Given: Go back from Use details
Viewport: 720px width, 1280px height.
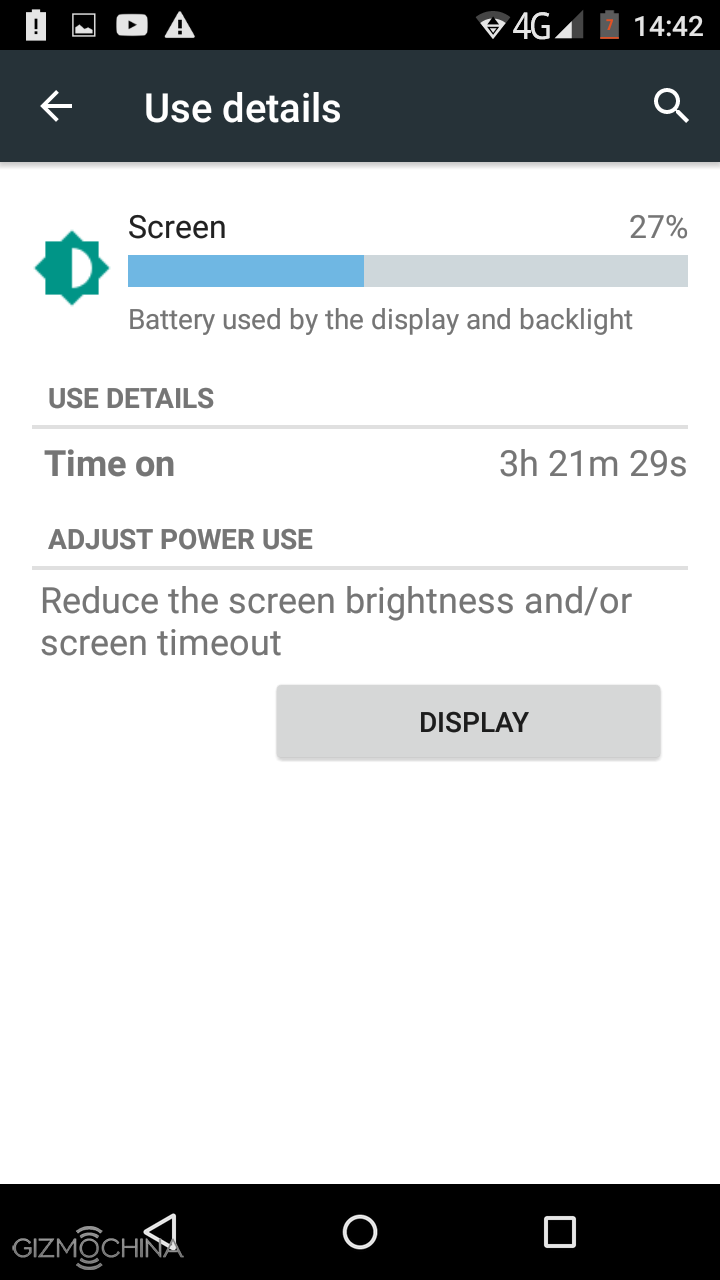Looking at the screenshot, I should 57,107.
